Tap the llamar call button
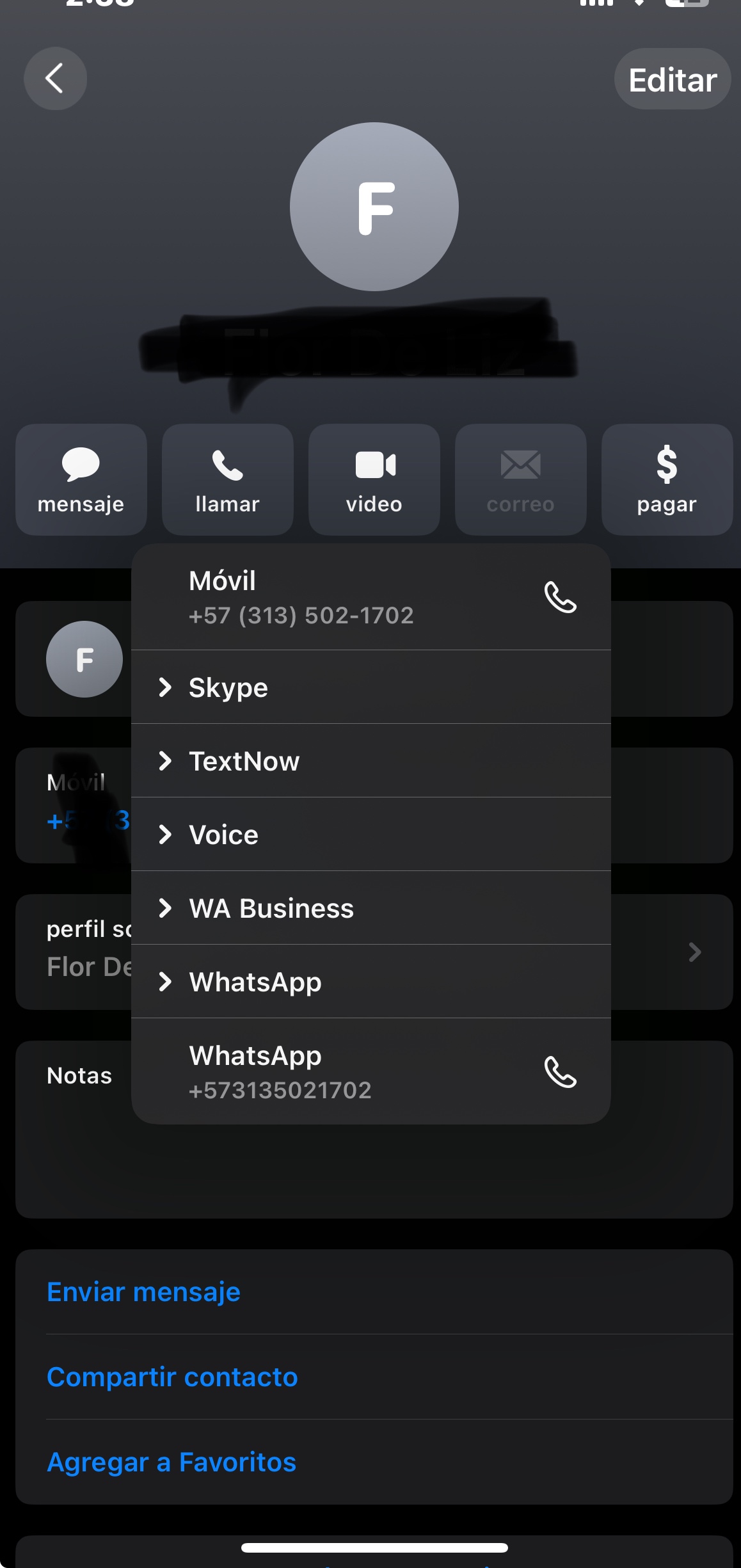 click(x=227, y=479)
